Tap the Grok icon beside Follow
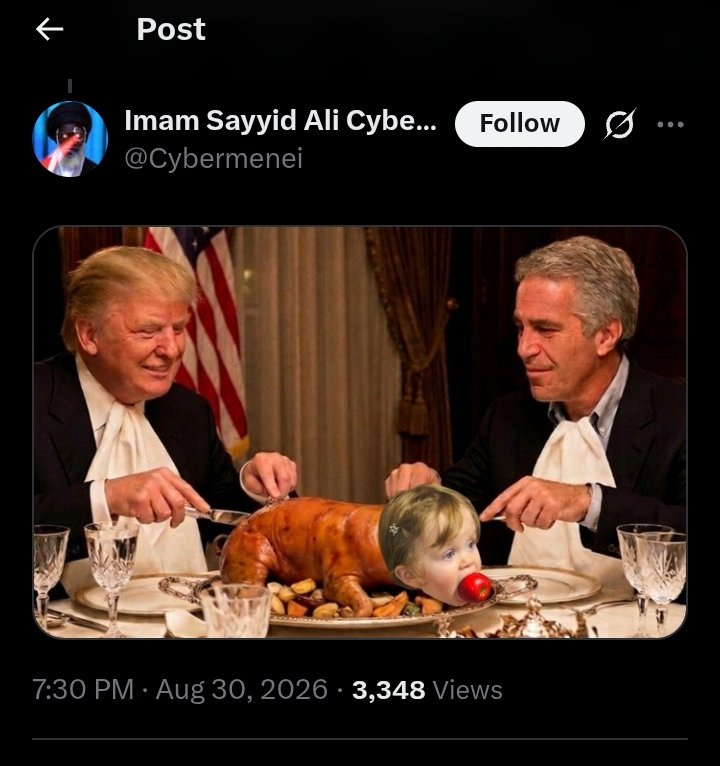 pos(620,124)
